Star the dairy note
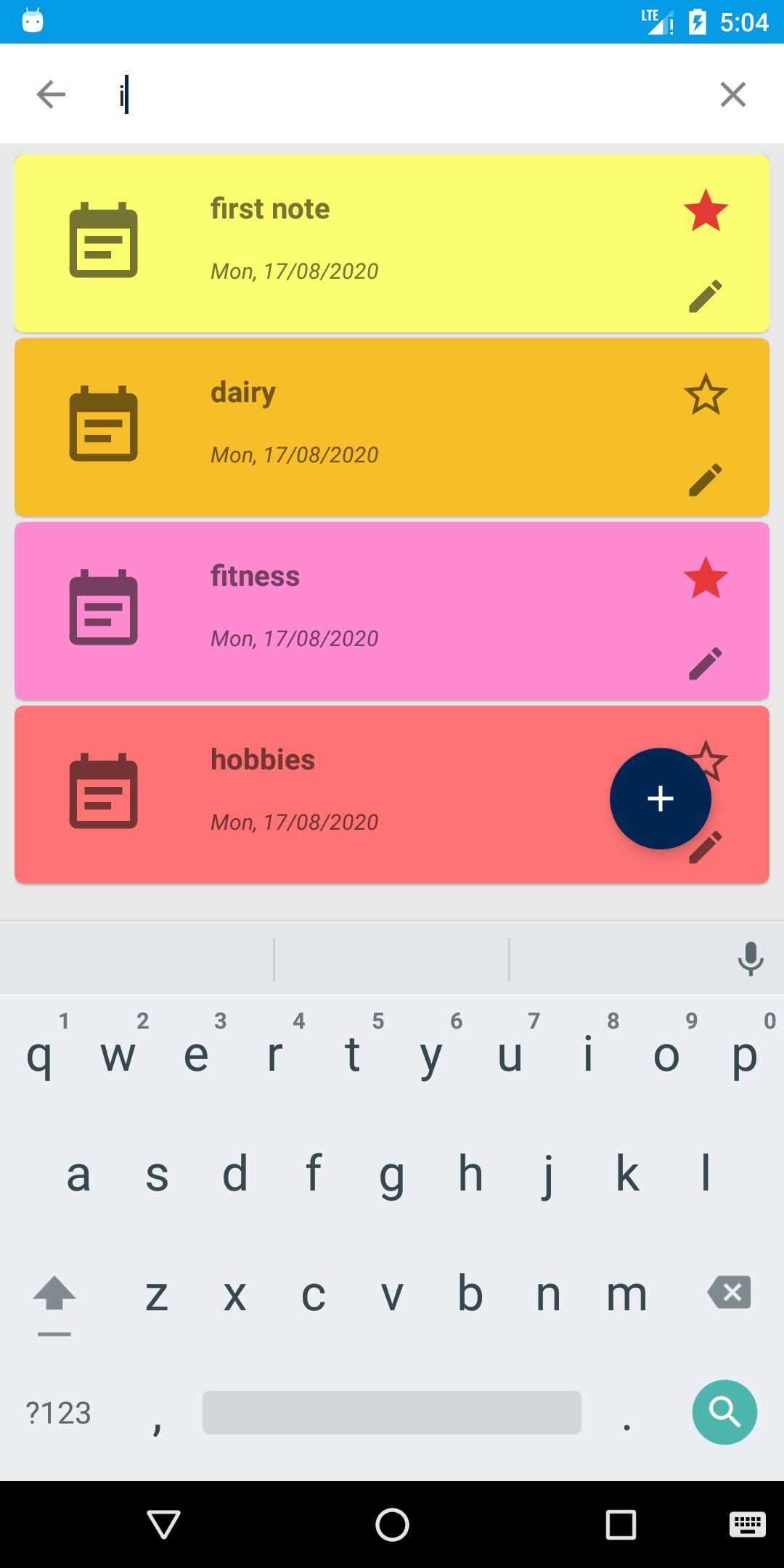The height and width of the screenshot is (1568, 784). coord(705,395)
